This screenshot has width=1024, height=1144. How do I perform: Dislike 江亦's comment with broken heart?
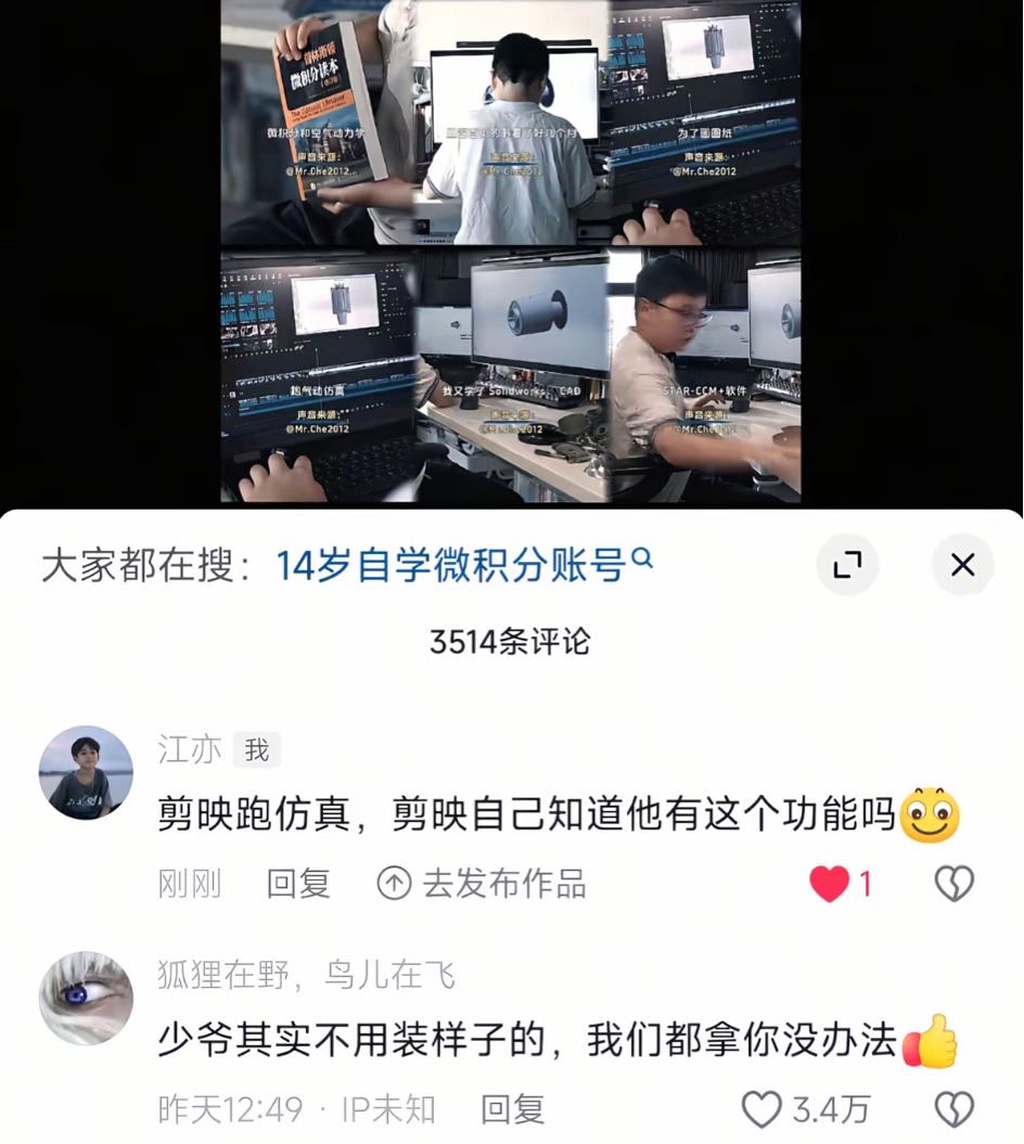click(953, 884)
